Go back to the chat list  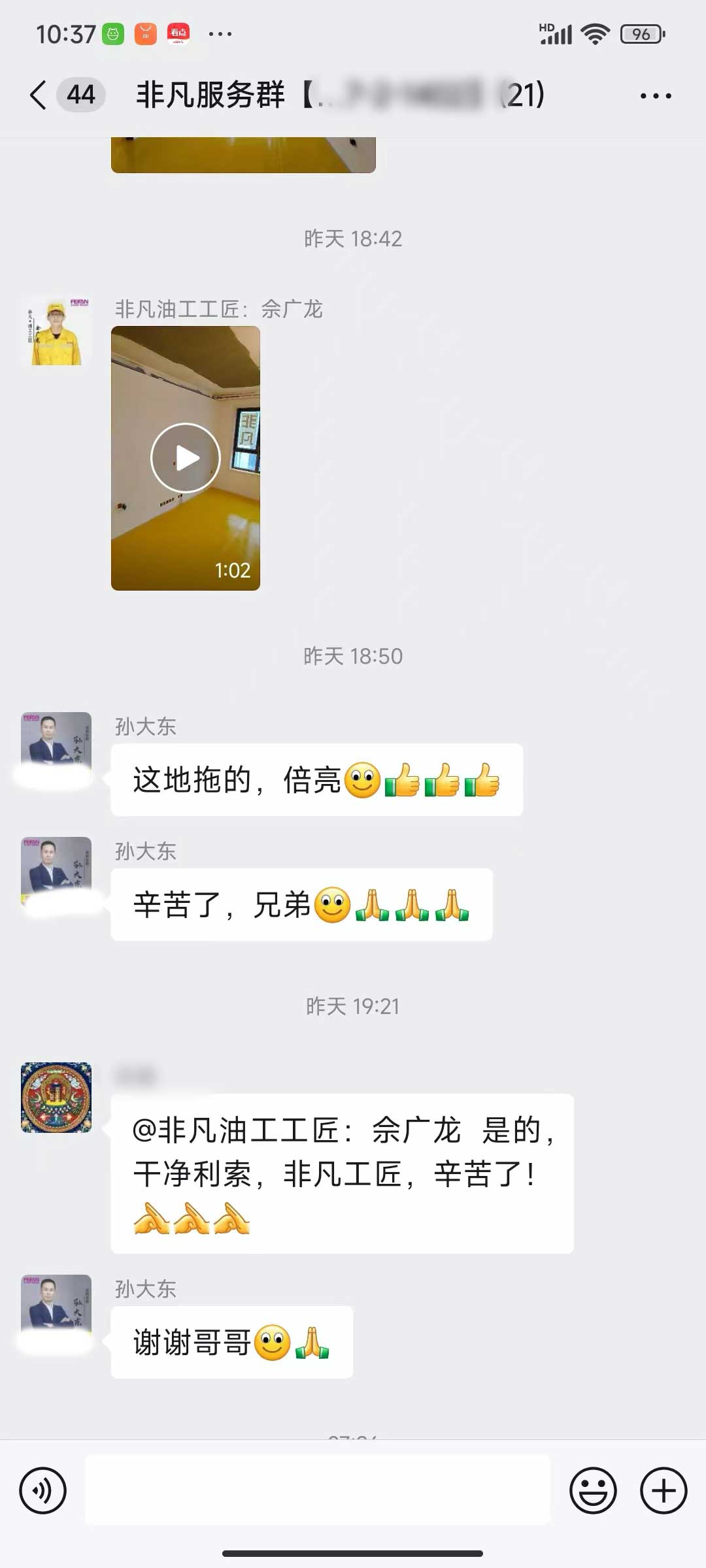39,95
